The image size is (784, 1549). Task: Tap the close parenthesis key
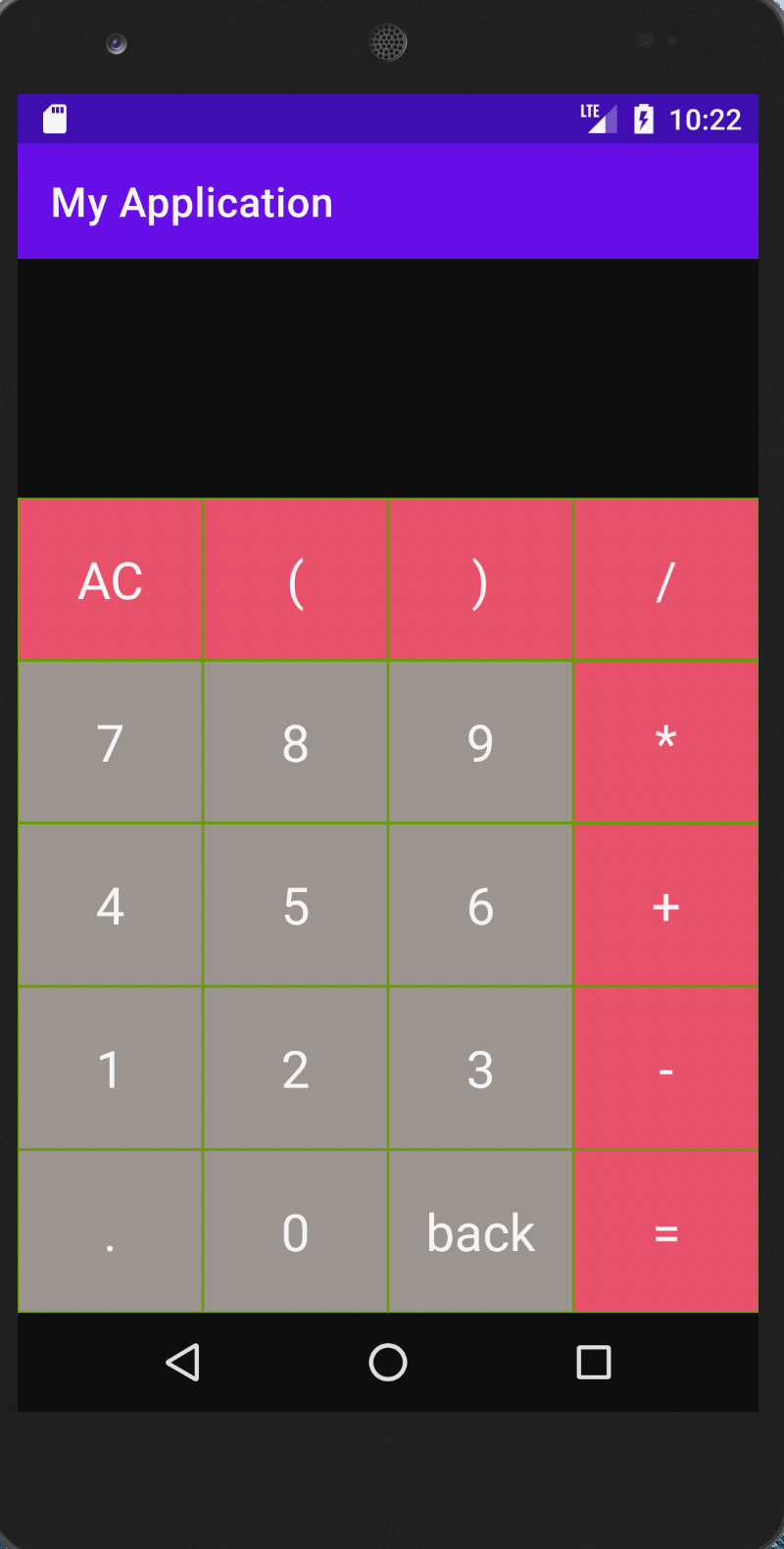[x=480, y=579]
